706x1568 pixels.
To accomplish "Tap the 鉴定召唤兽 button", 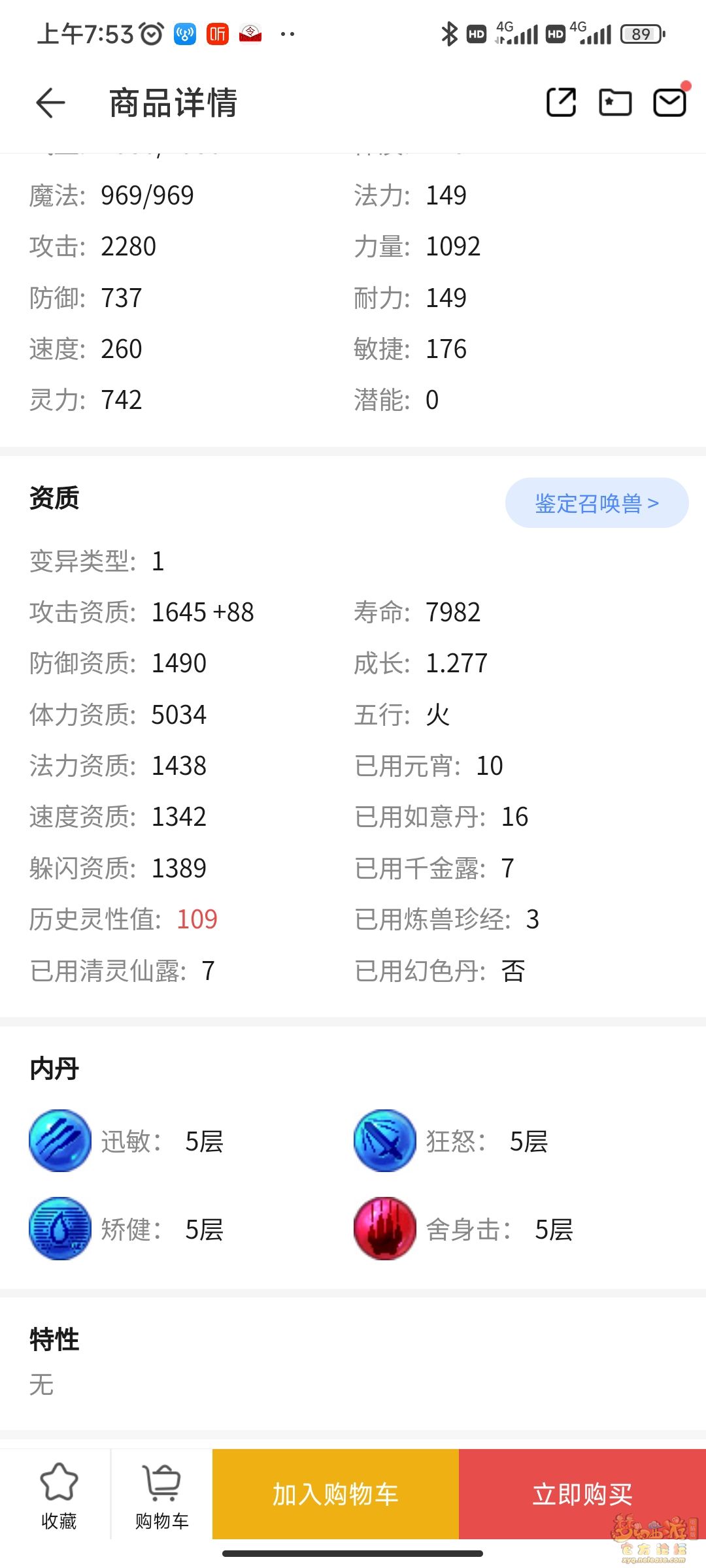I will click(x=597, y=503).
